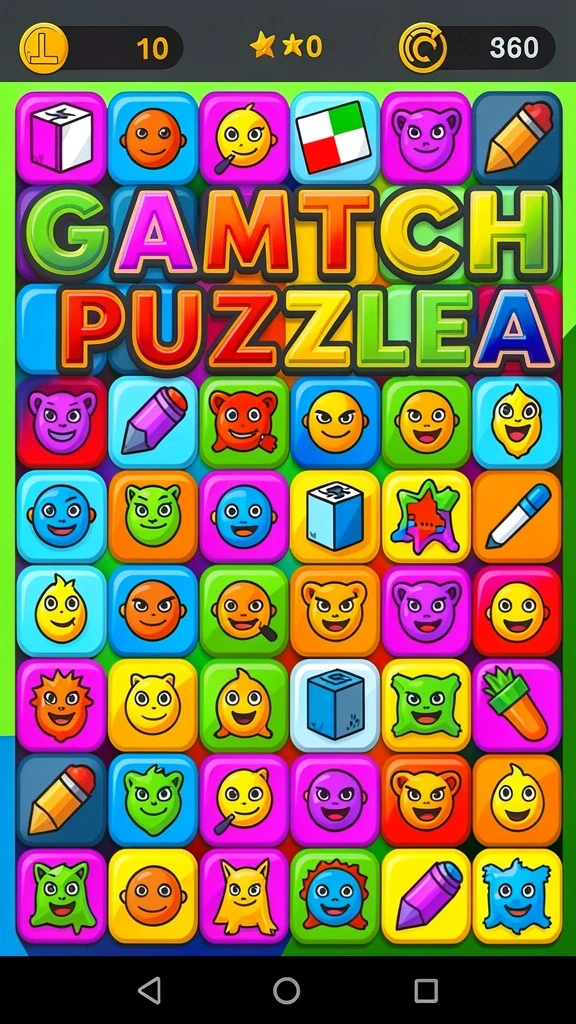The height and width of the screenshot is (1024, 576).
Task: Select the blue face with the red mane
Action: 335,896
